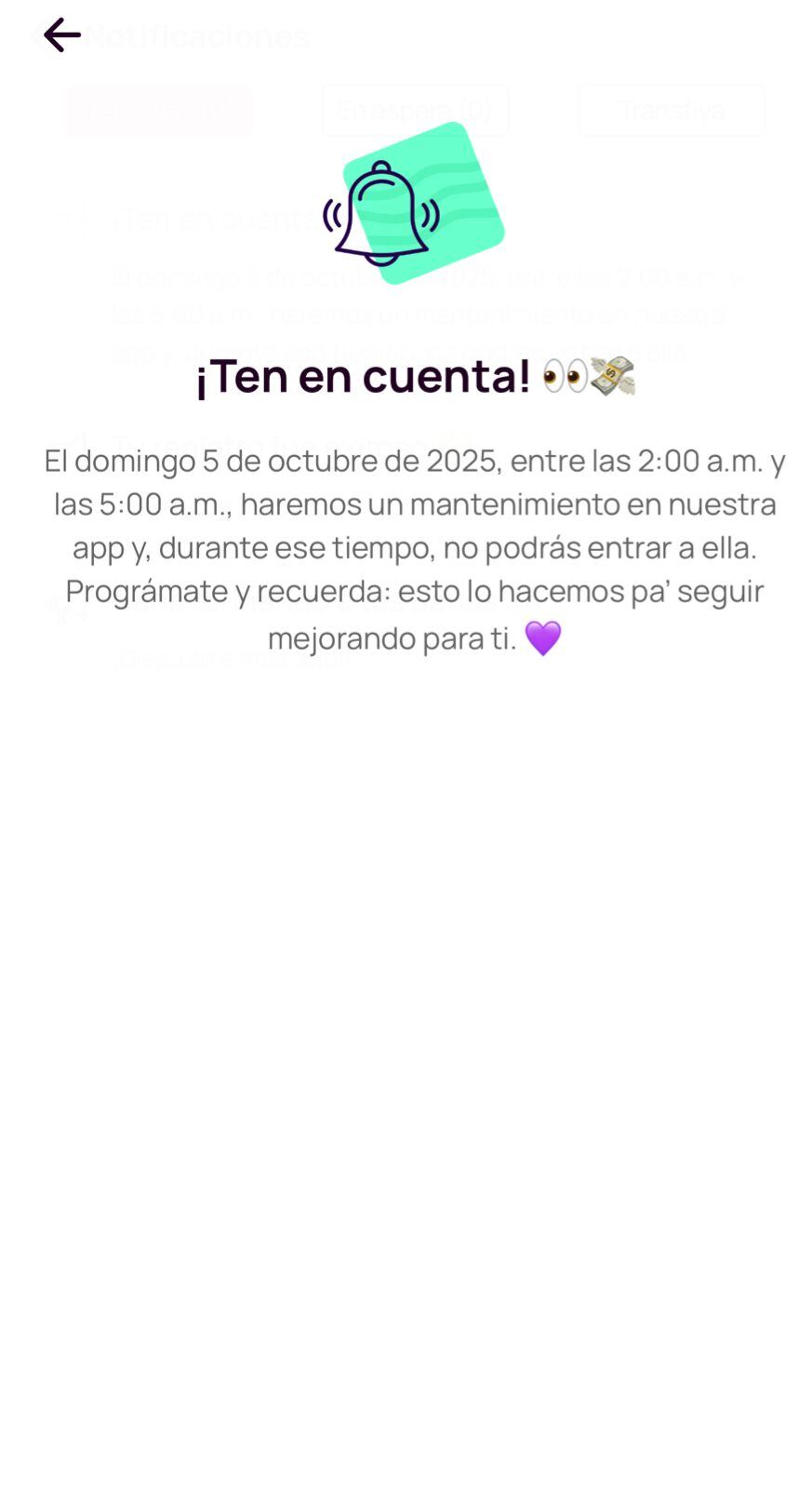Image resolution: width=812 pixels, height=1489 pixels.
Task: Tap the 'Notificaciones' screen title
Action: (x=197, y=35)
